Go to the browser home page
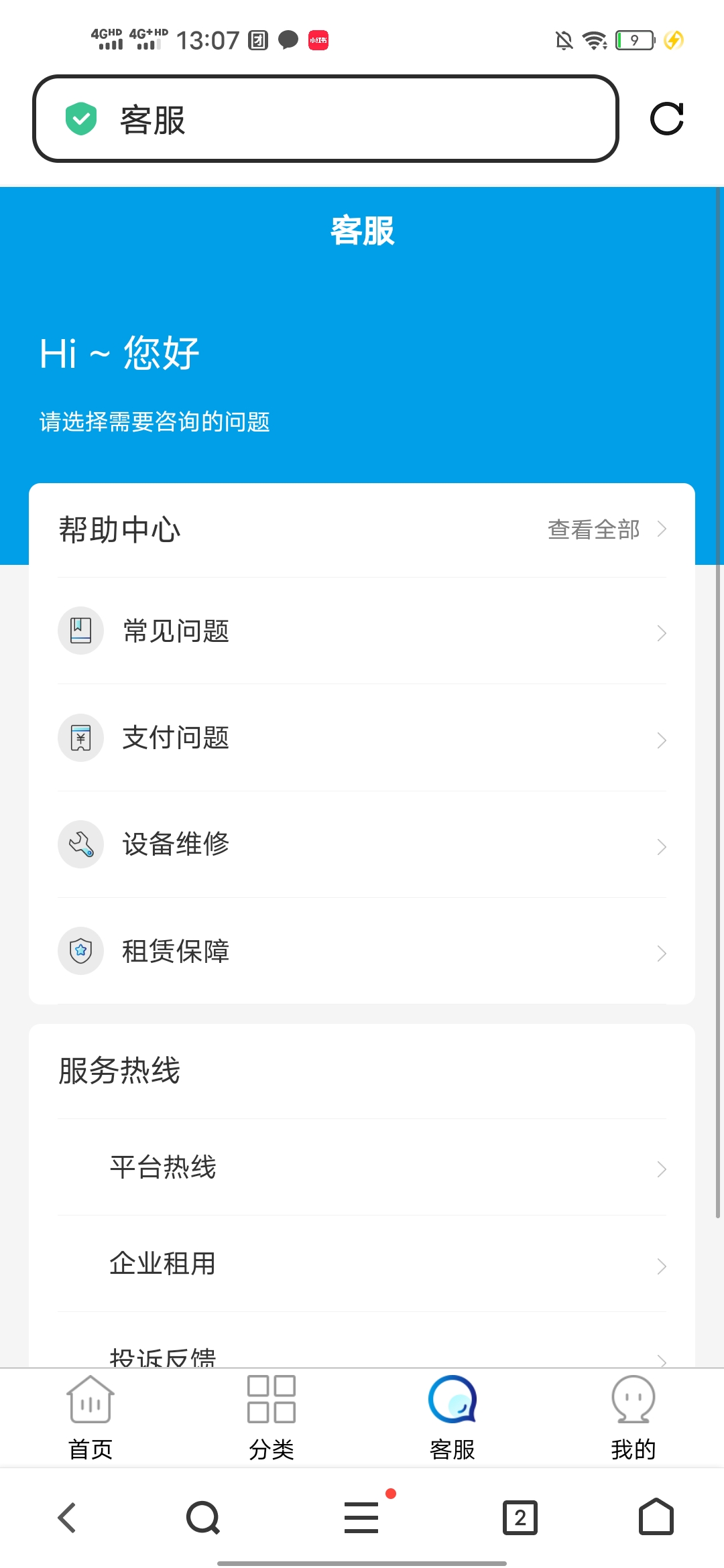This screenshot has height=1568, width=724. pyautogui.click(x=656, y=1518)
